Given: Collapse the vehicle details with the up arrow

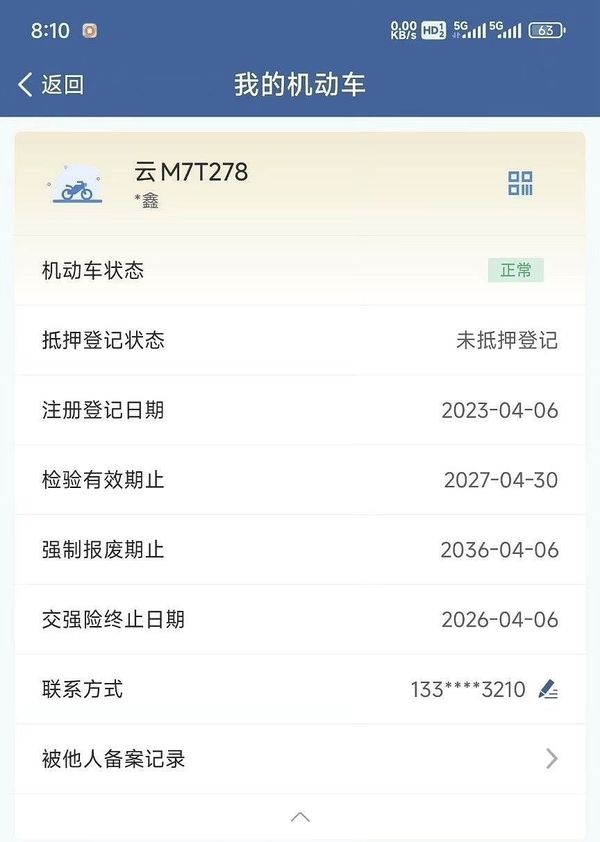Looking at the screenshot, I should point(300,817).
